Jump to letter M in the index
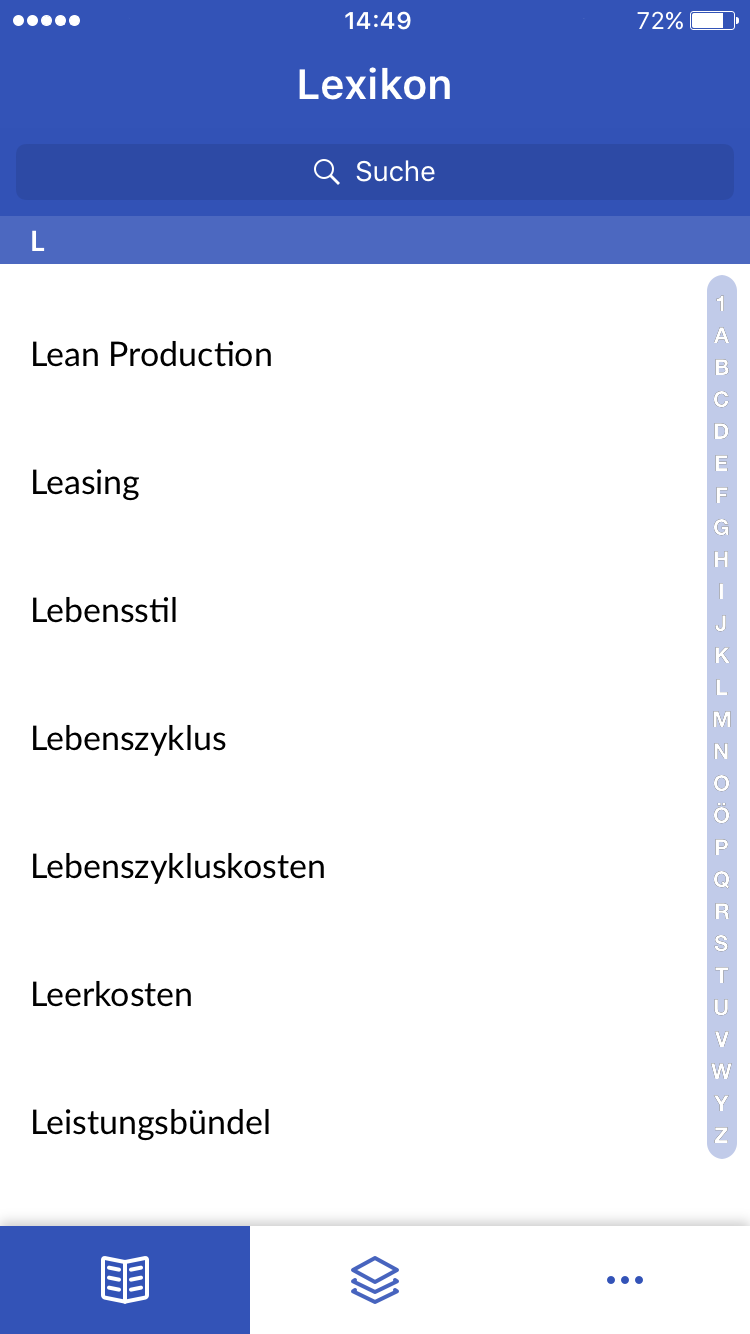This screenshot has height=1334, width=750. pos(721,719)
